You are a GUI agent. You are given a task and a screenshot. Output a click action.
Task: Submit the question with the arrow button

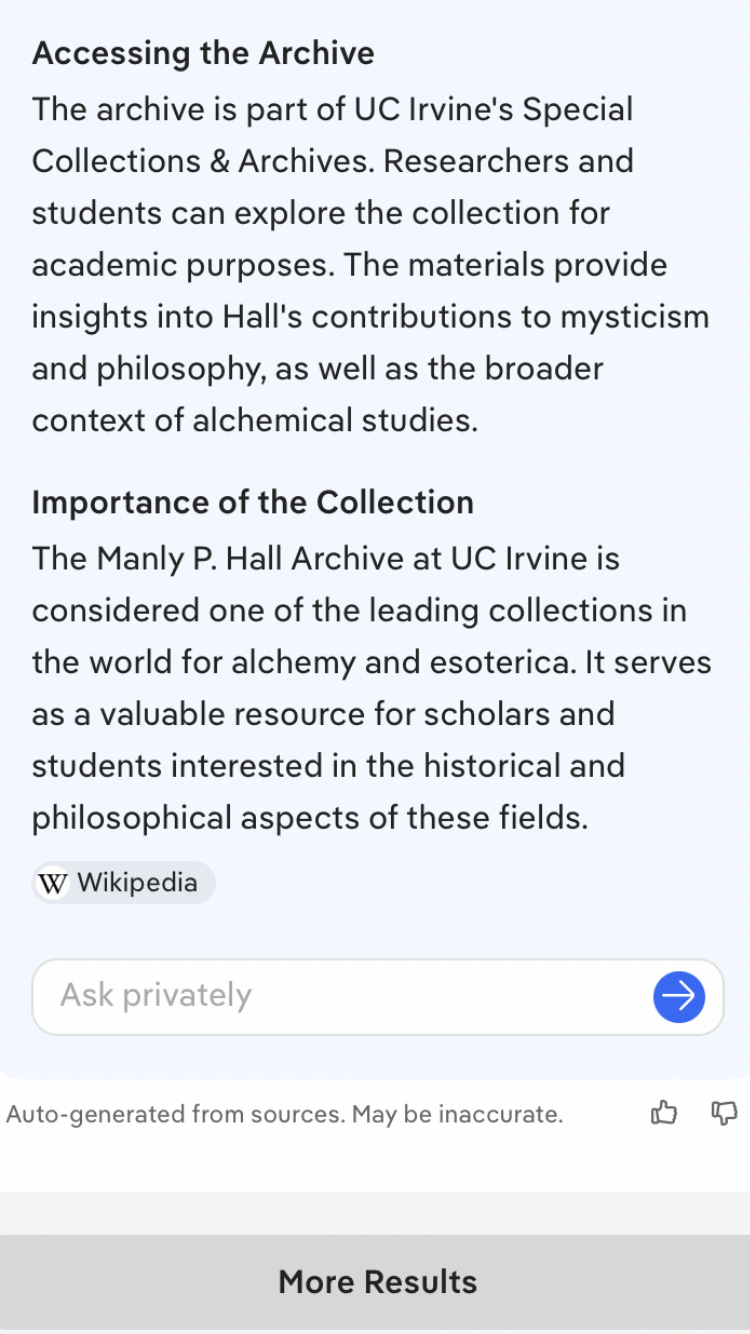coord(679,997)
